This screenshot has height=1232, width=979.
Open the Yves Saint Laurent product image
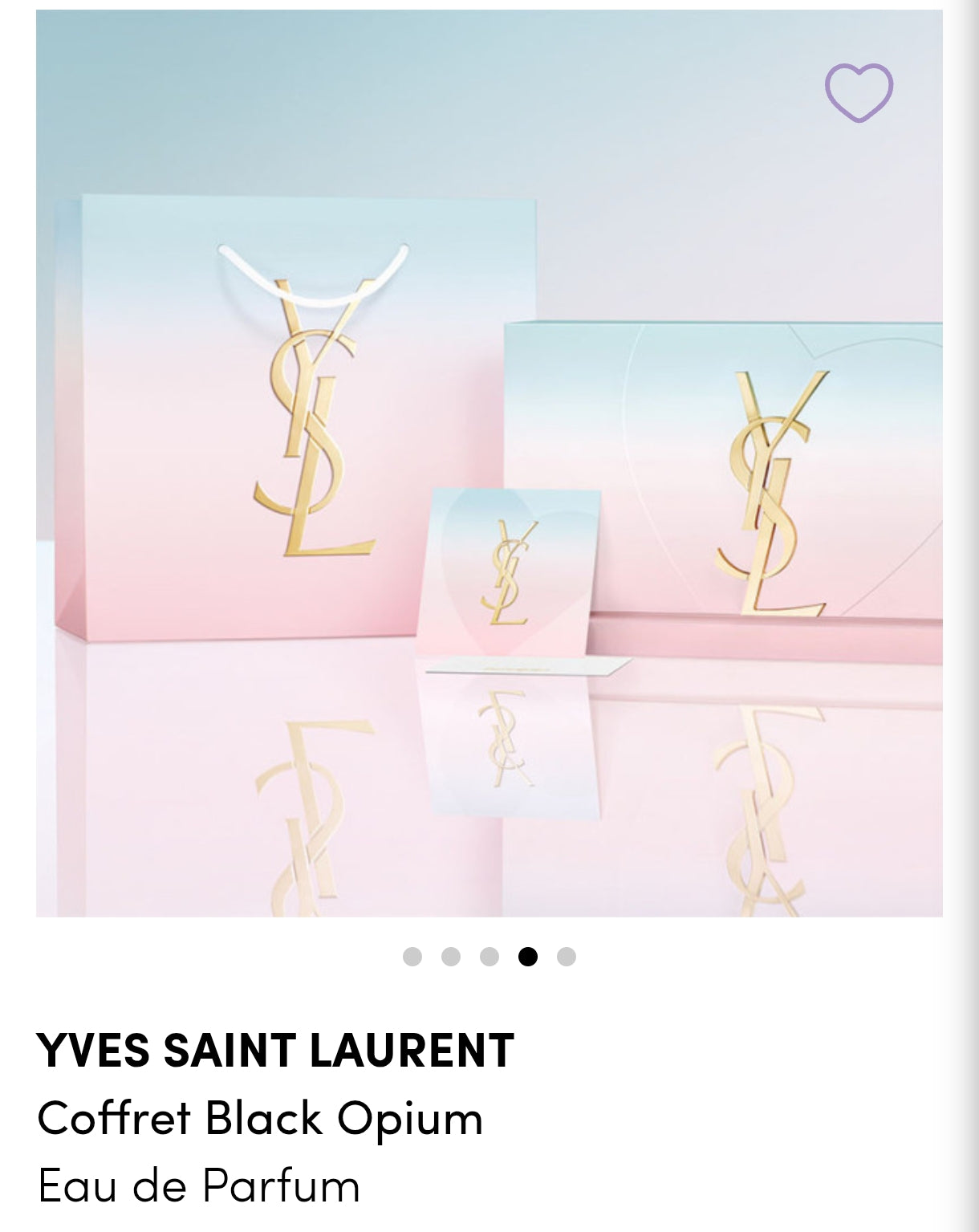(489, 463)
